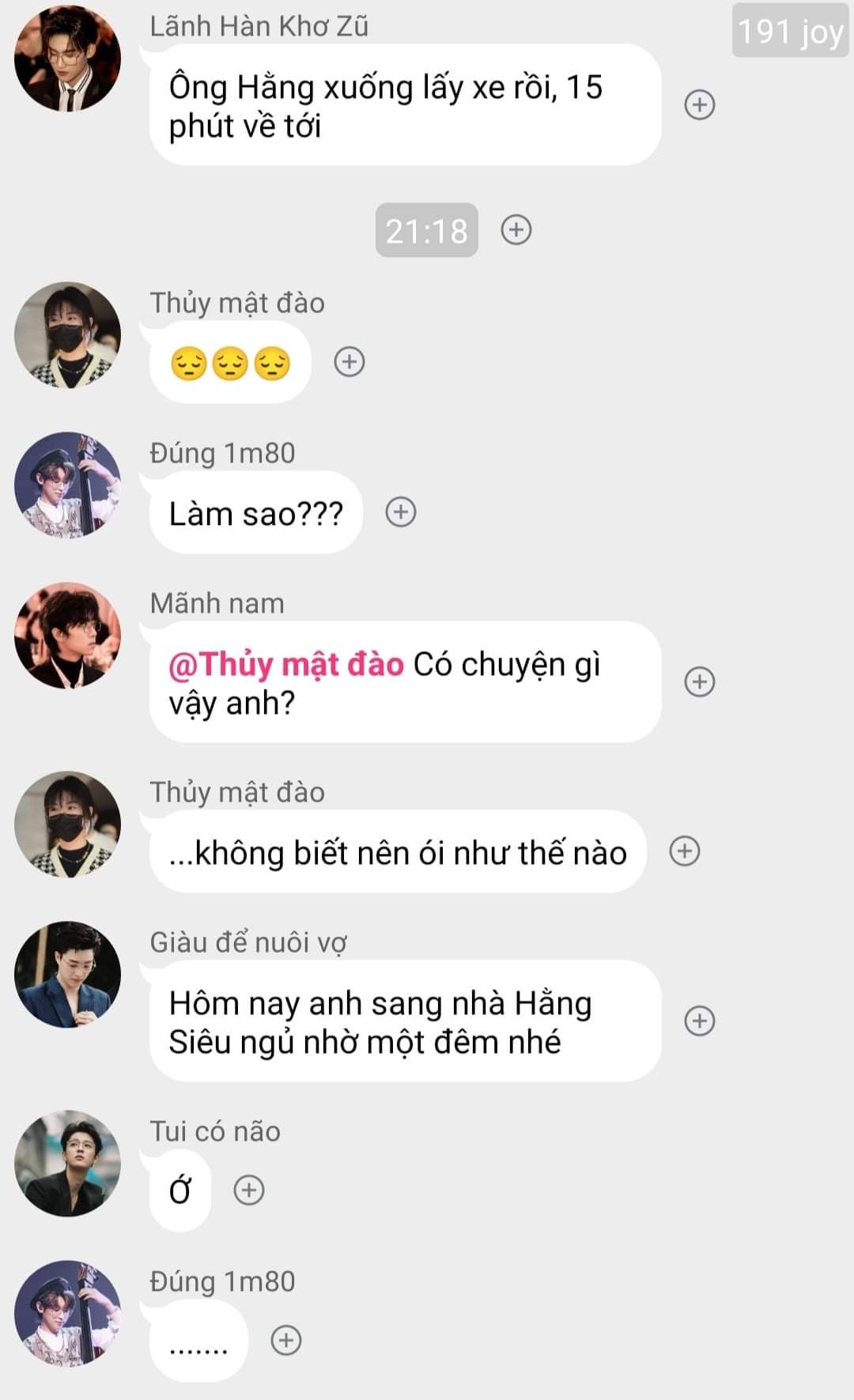Screen dimensions: 854x1400
Task: Tap plus icon next to "Ông Hằng xuống lấy xe" message
Action: (699, 105)
